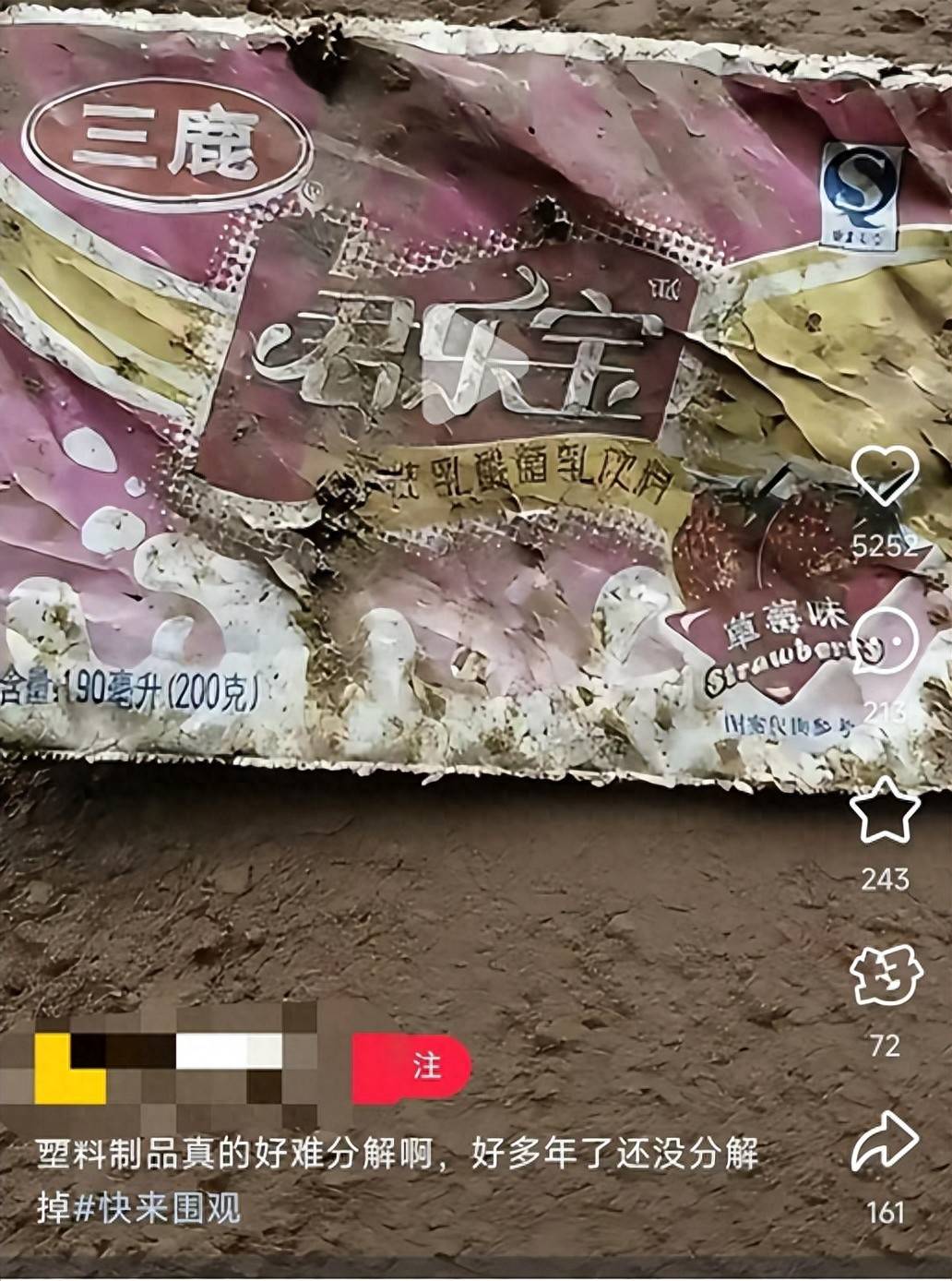Like this video with the heart icon
The image size is (952, 1281).
884,476
